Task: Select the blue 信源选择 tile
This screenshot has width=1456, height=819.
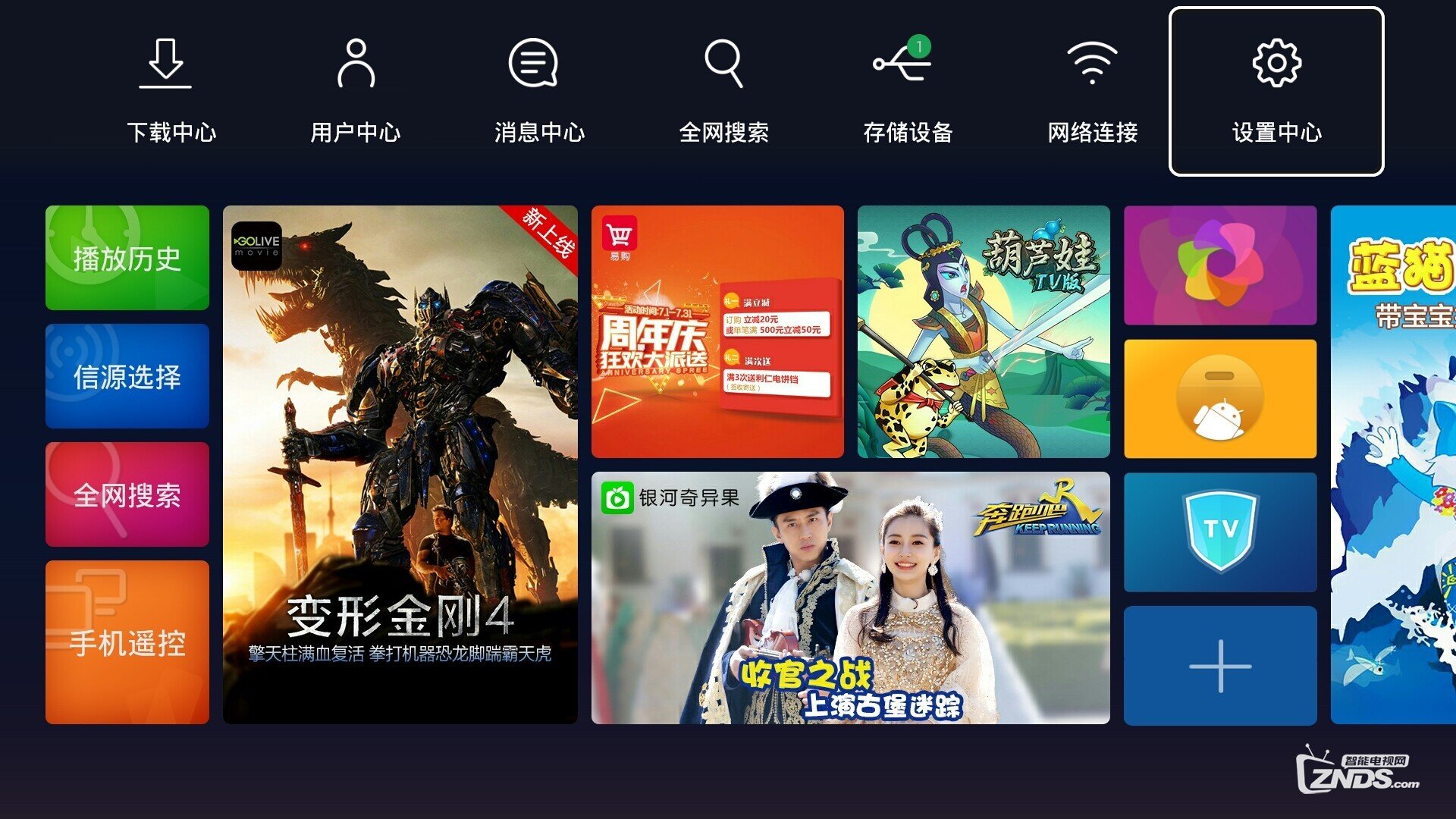Action: pyautogui.click(x=127, y=376)
